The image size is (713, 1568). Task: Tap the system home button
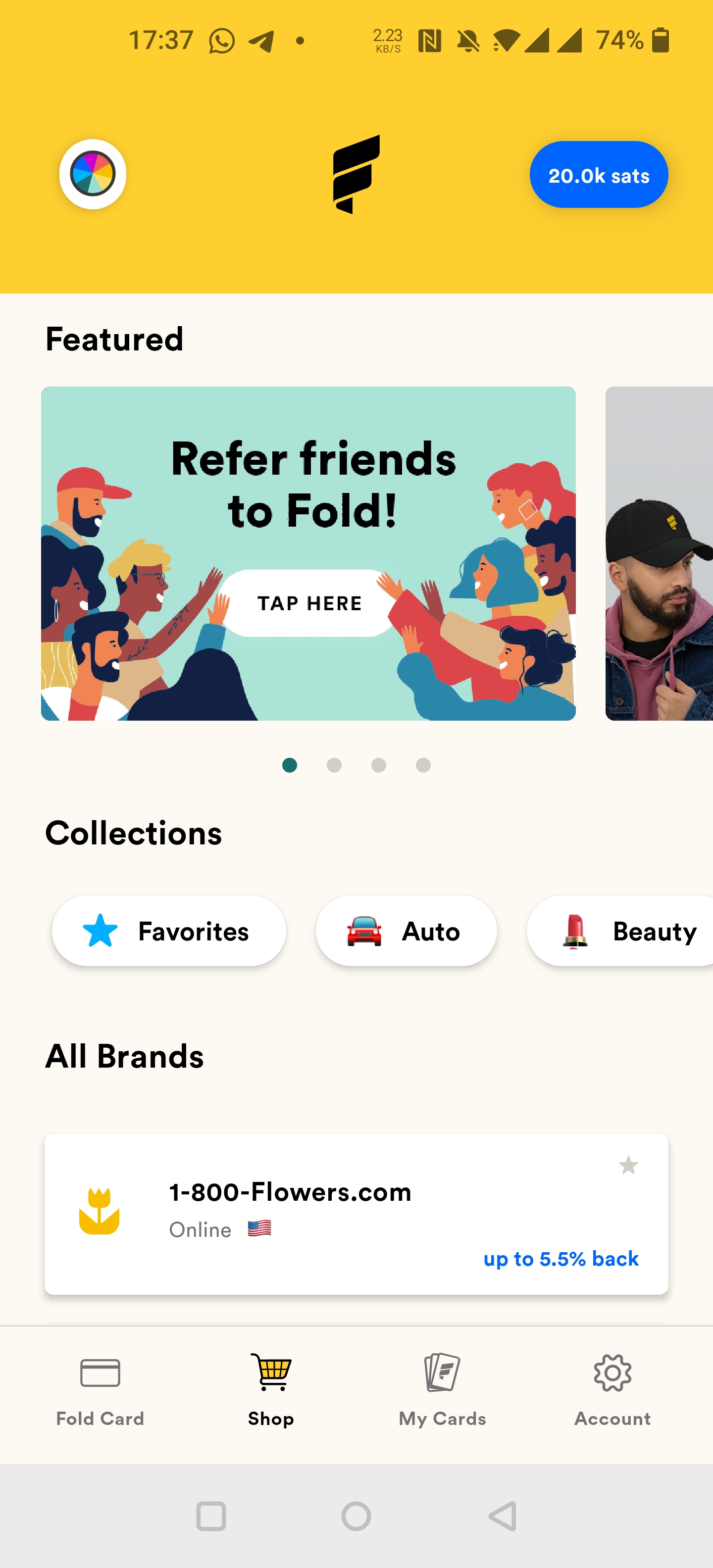tap(356, 1516)
